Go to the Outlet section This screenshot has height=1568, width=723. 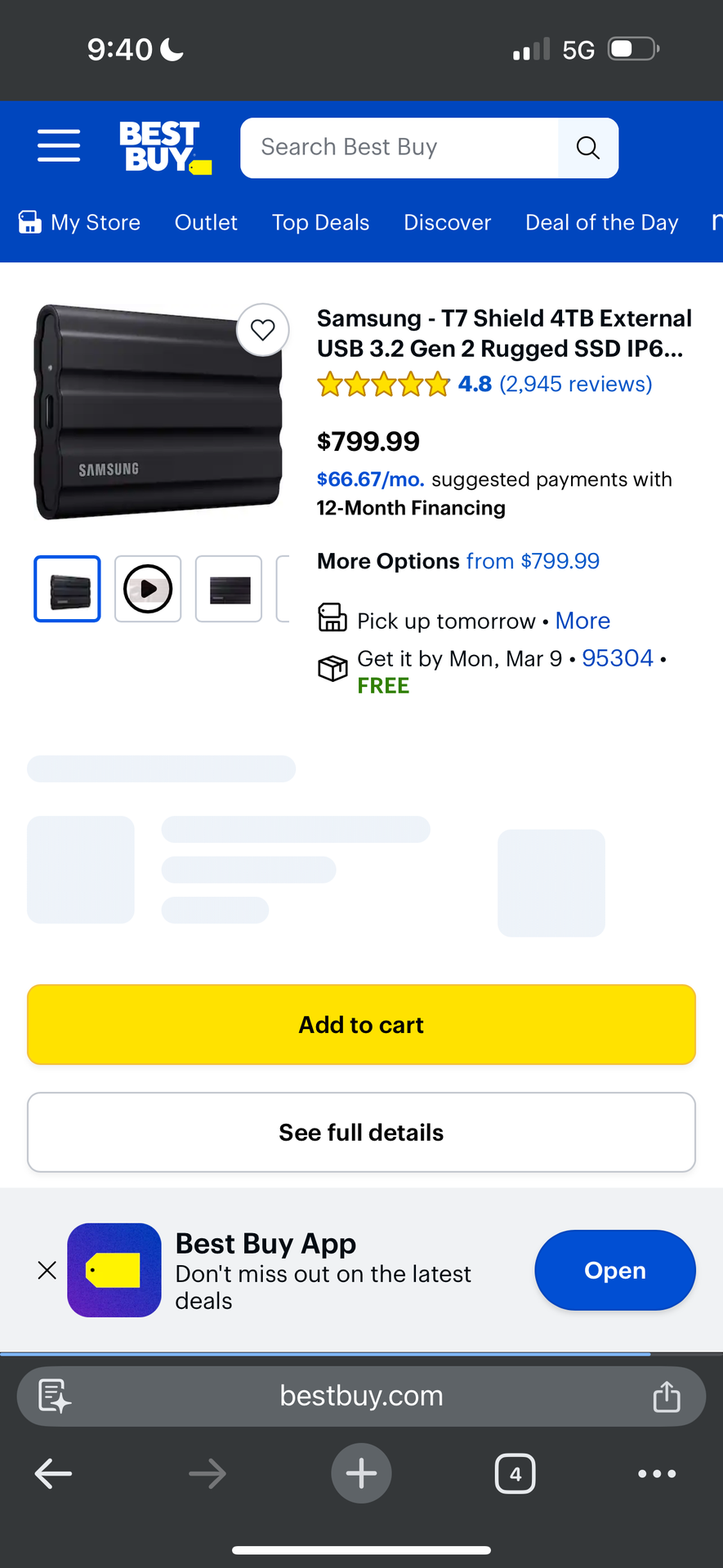206,222
